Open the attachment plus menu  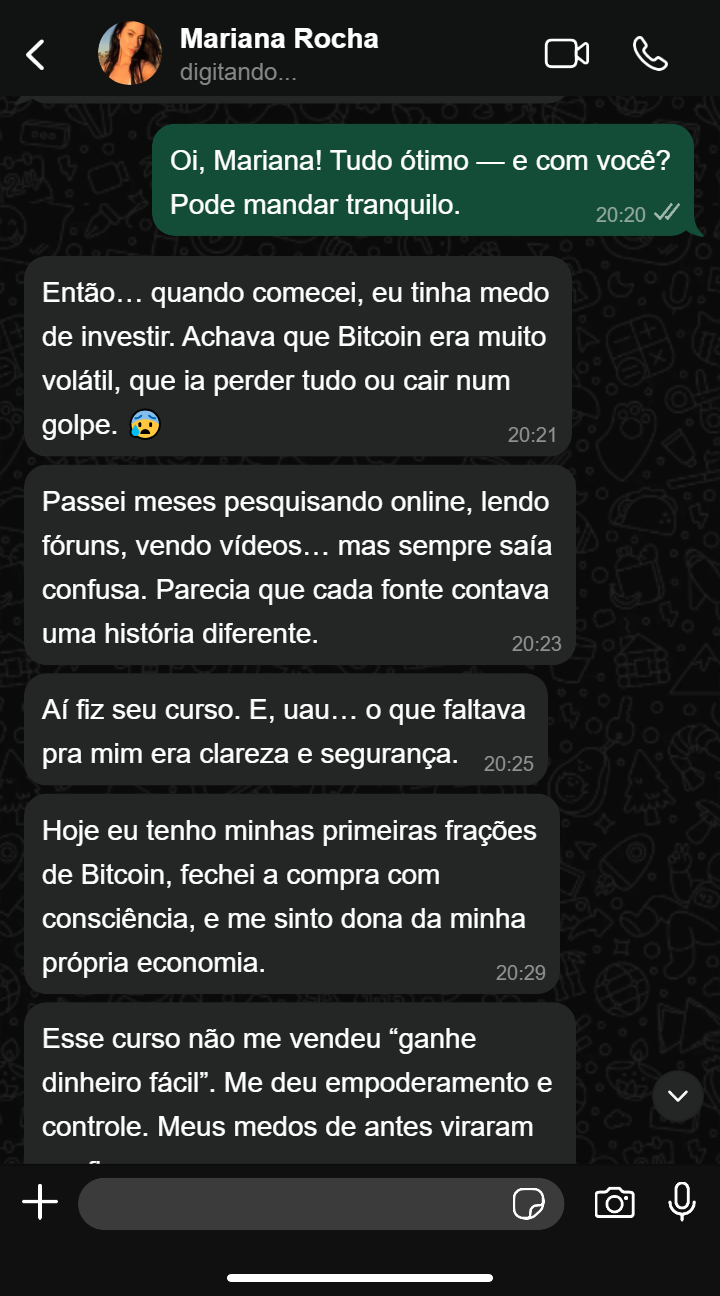click(x=40, y=1203)
